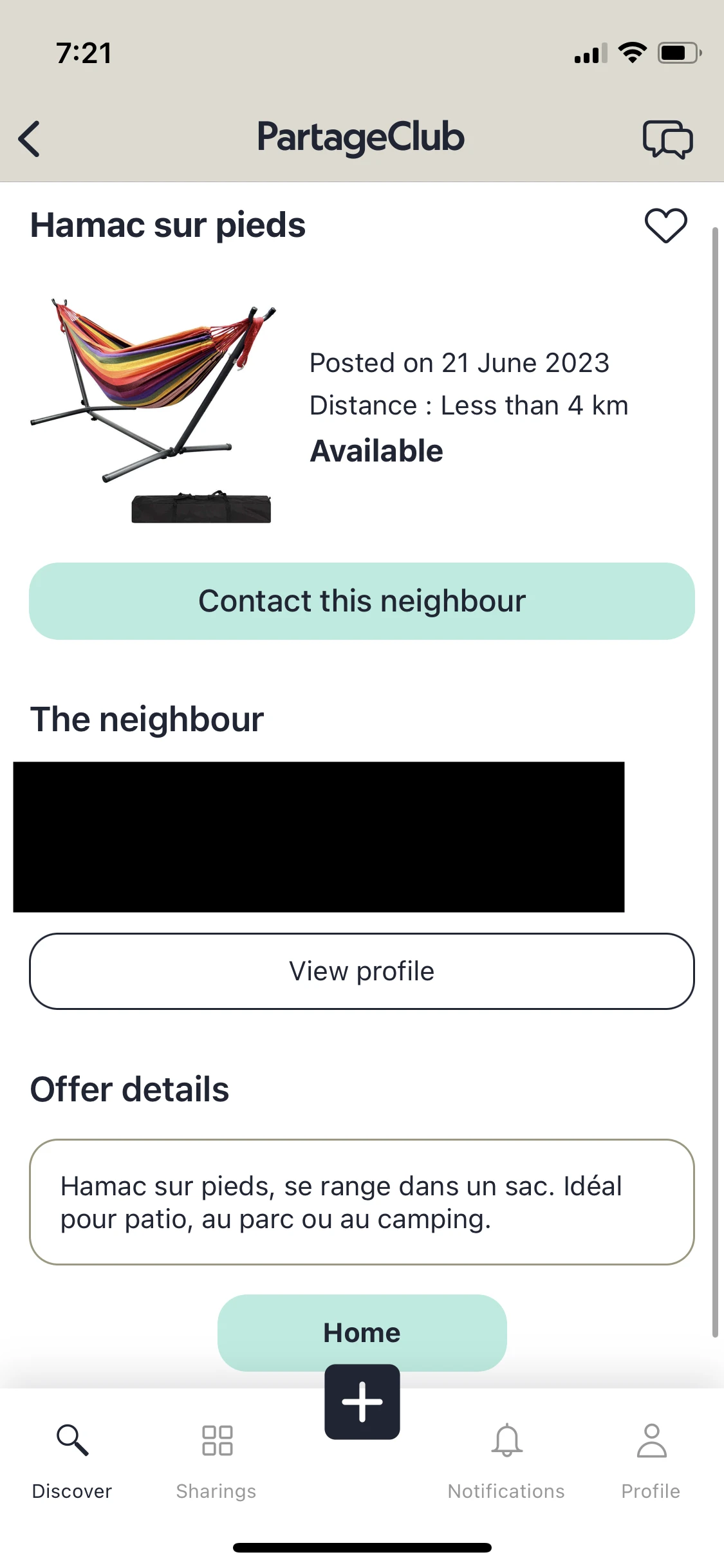View the neighbour's profile
The height and width of the screenshot is (1568, 724).
[x=362, y=971]
